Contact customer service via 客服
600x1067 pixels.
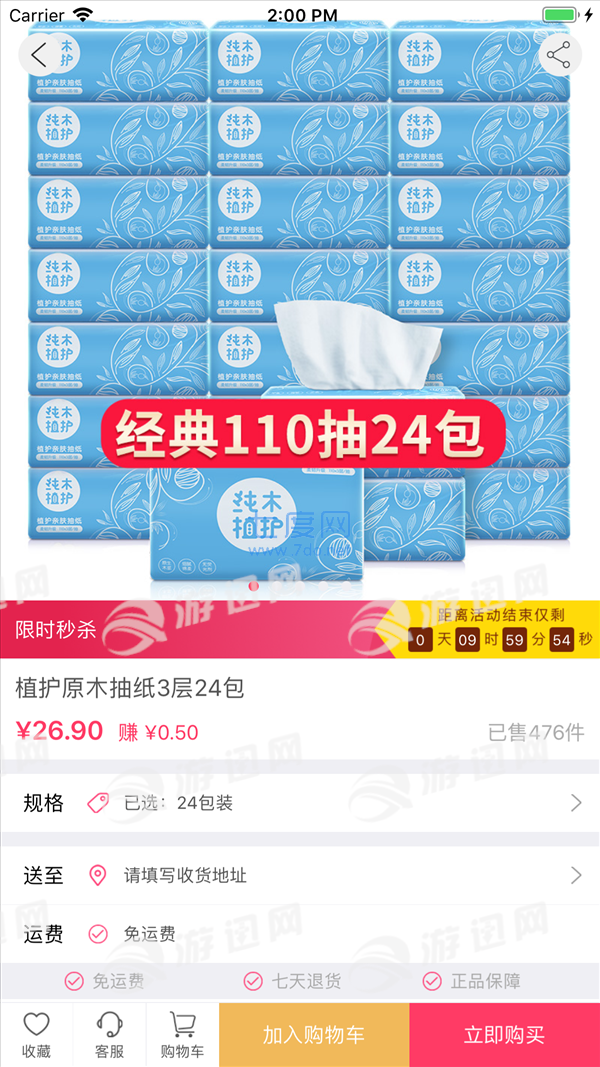(x=110, y=1035)
